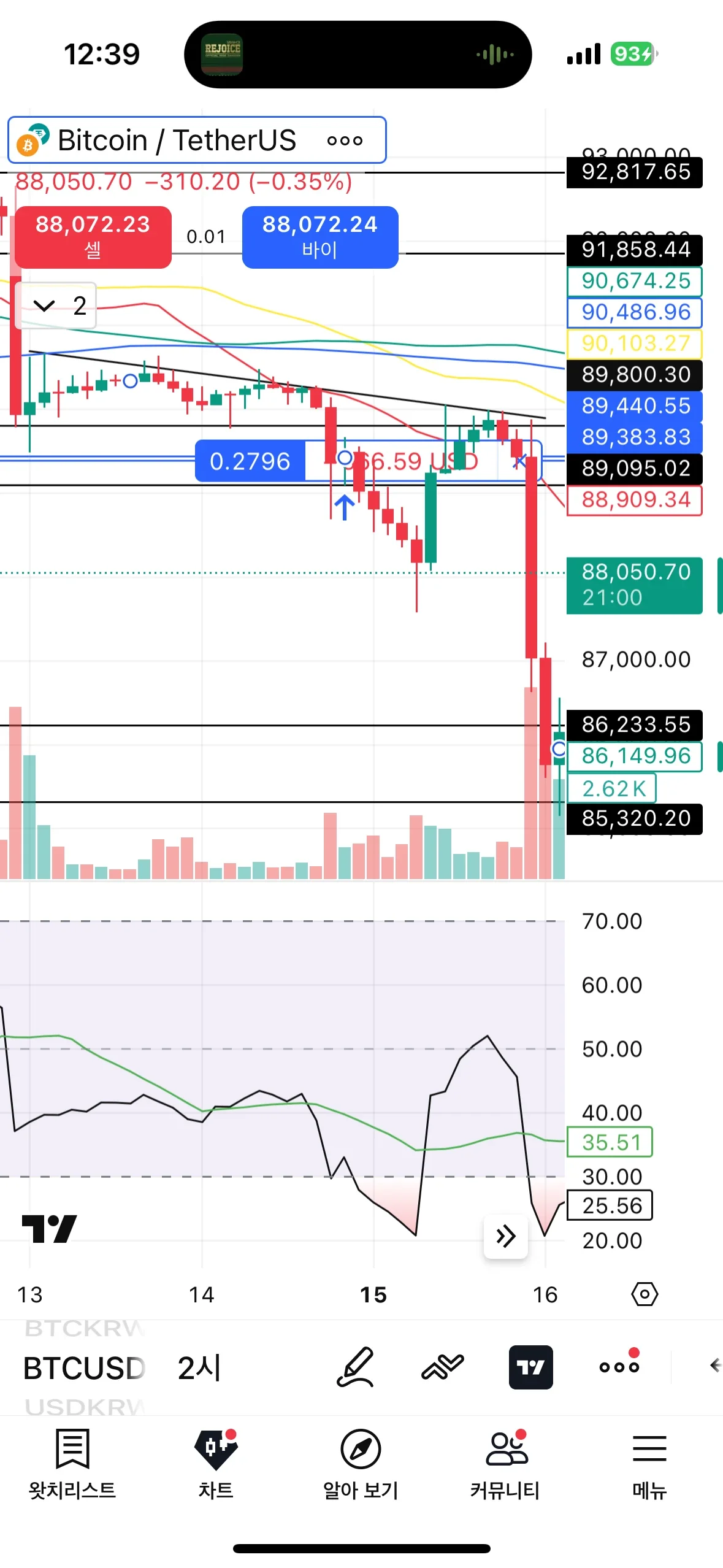
Task: Tap the red 셀 (sell) button
Action: pos(93,237)
